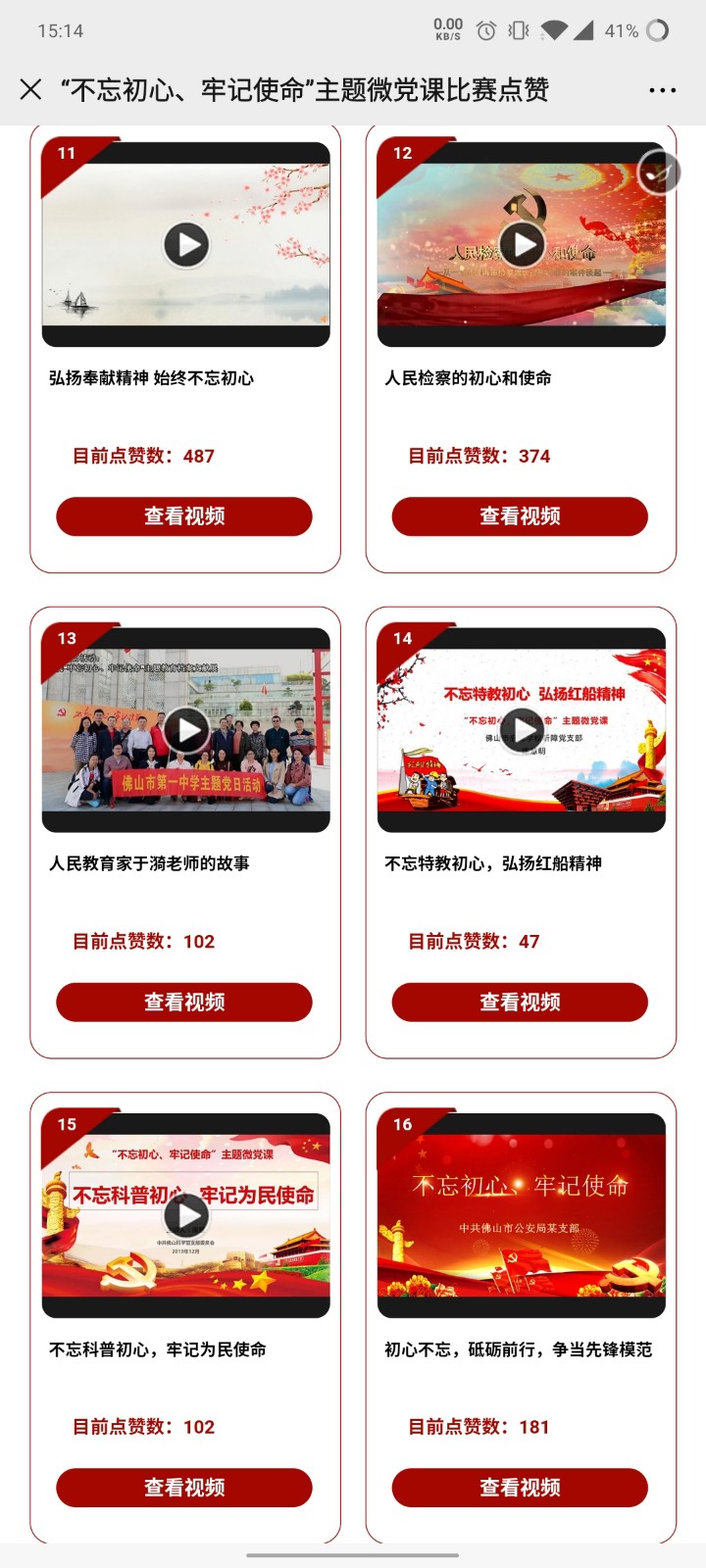This screenshot has width=706, height=1568.
Task: Tap 查看视频 under 弘扬奉献精神 始终不忘初心
Action: click(x=184, y=516)
